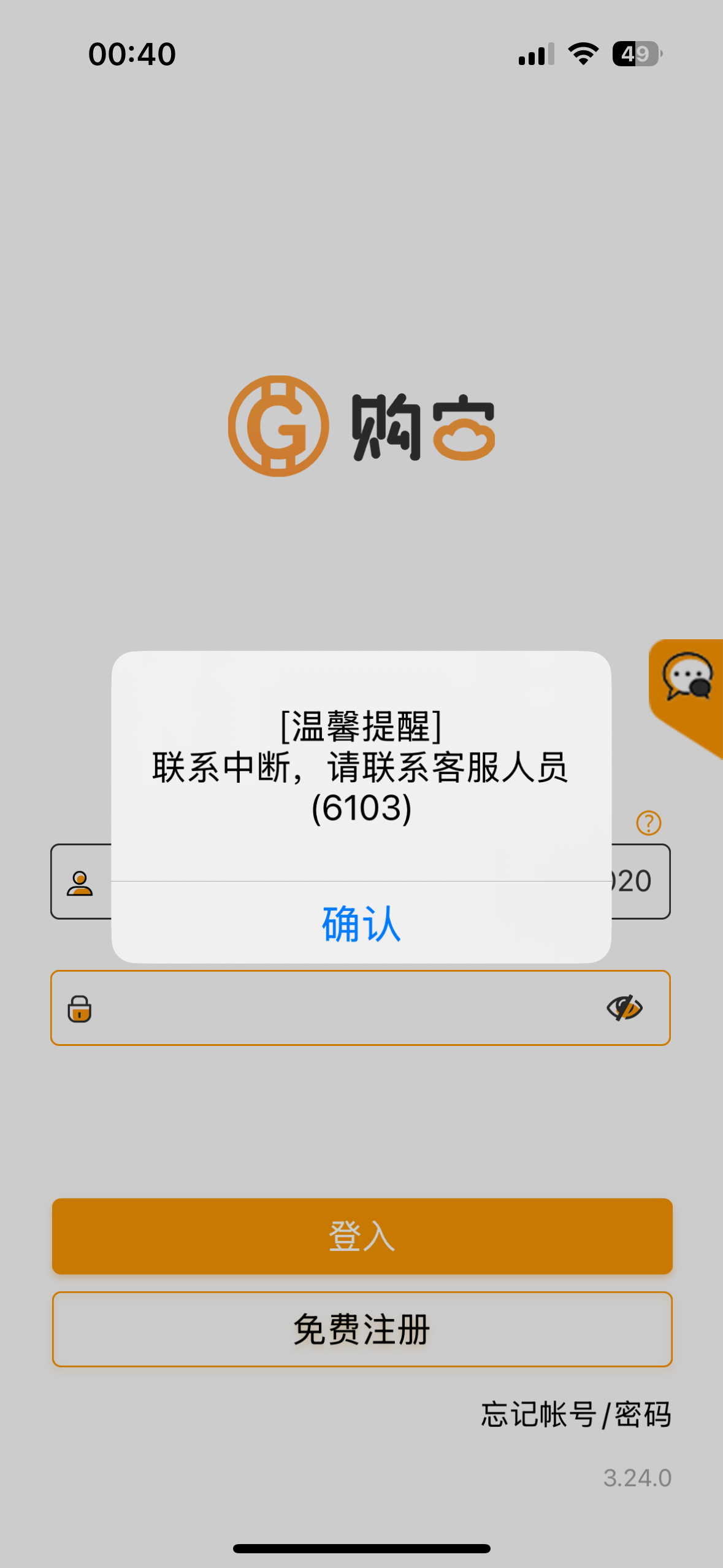Image resolution: width=723 pixels, height=1568 pixels.
Task: Toggle password visibility eye icon
Action: pos(624,1008)
